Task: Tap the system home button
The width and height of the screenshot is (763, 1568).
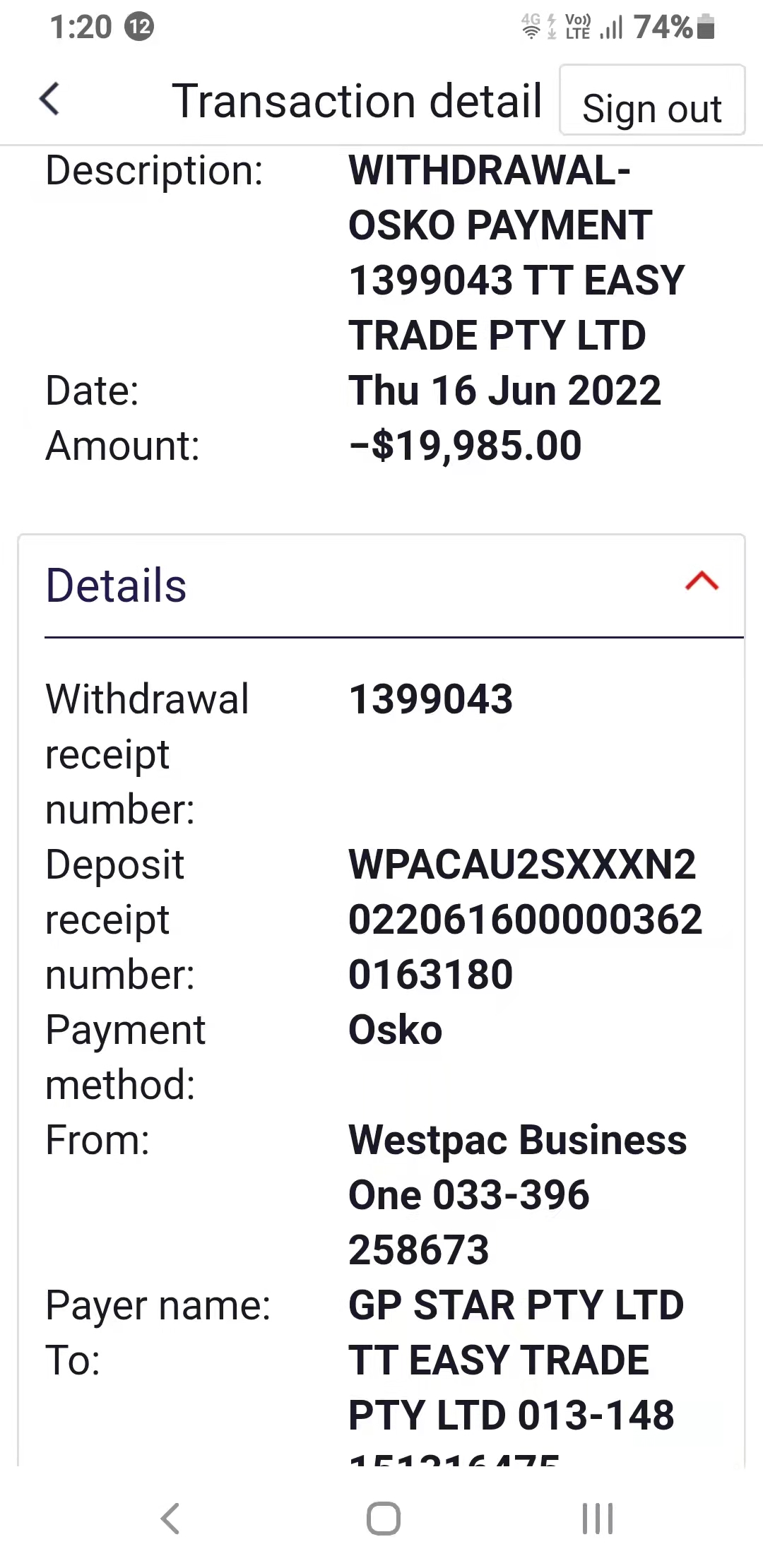Action: (383, 1518)
